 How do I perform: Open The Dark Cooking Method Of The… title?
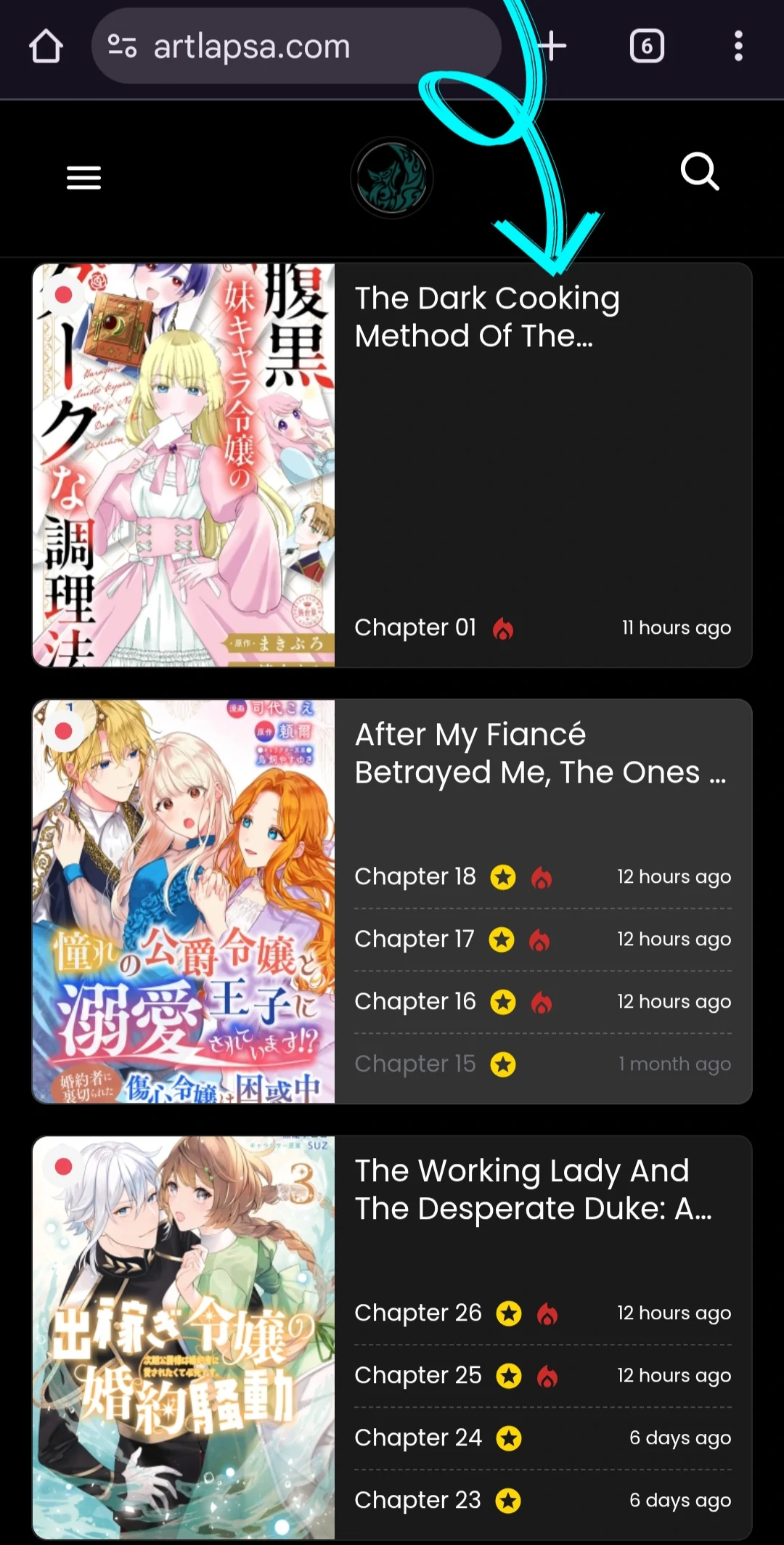click(486, 317)
